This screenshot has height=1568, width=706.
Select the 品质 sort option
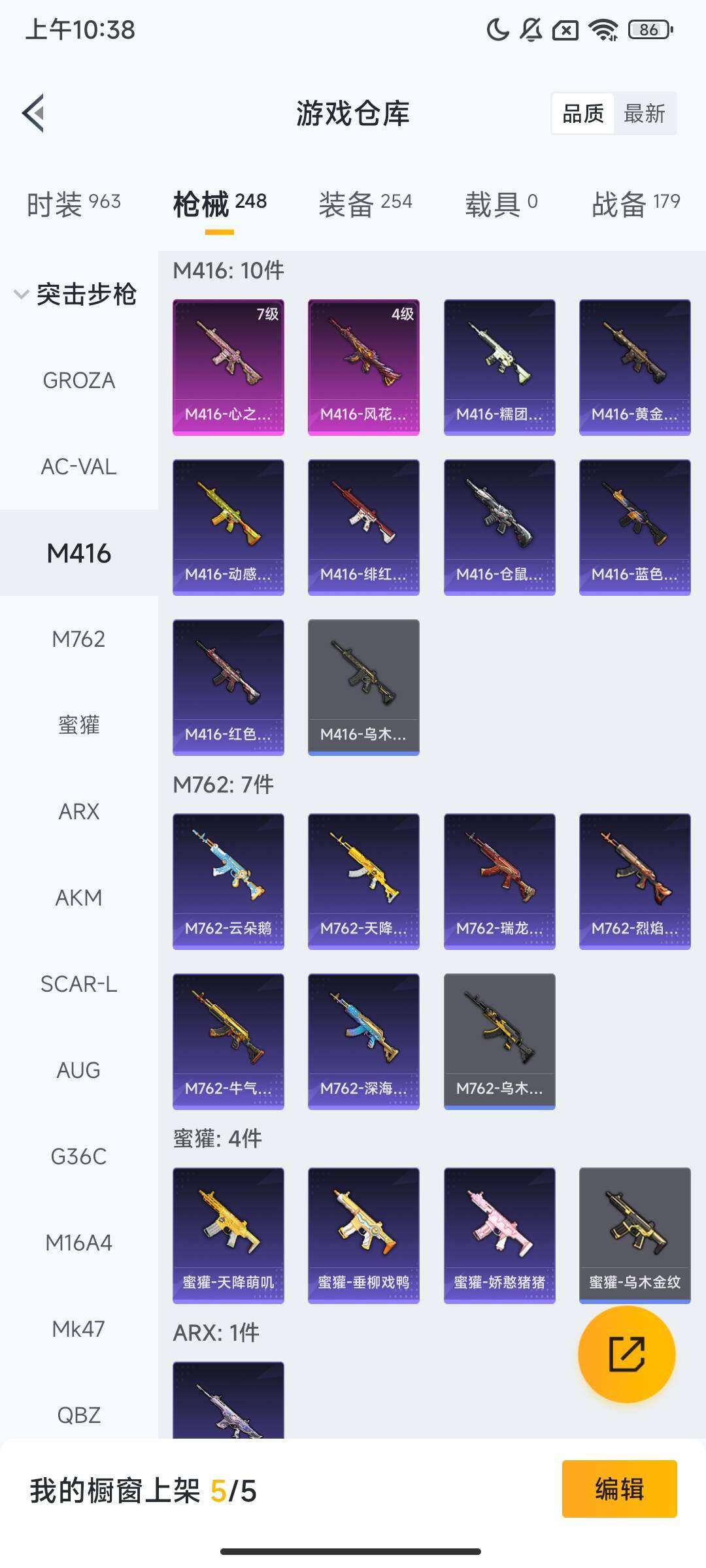[x=582, y=114]
